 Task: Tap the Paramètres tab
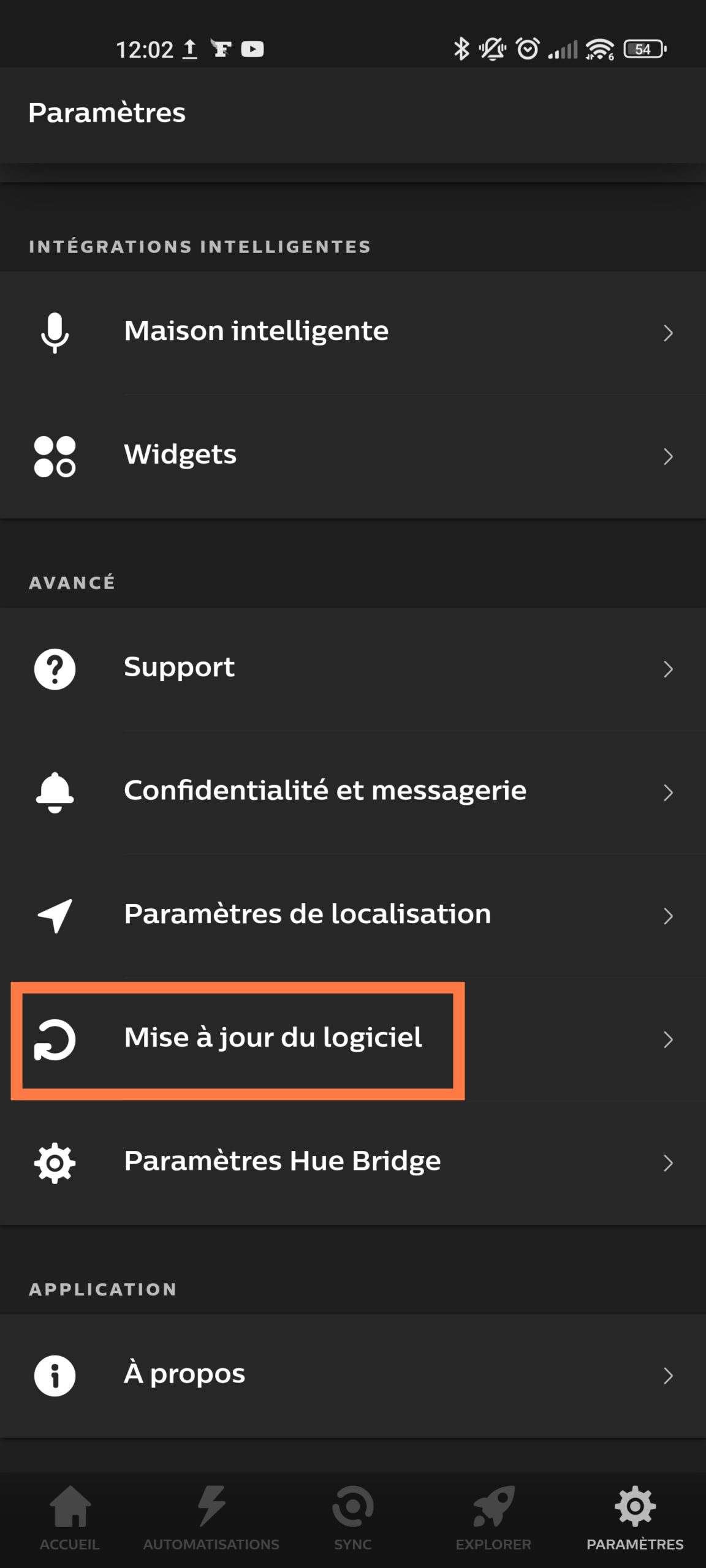(x=635, y=1518)
